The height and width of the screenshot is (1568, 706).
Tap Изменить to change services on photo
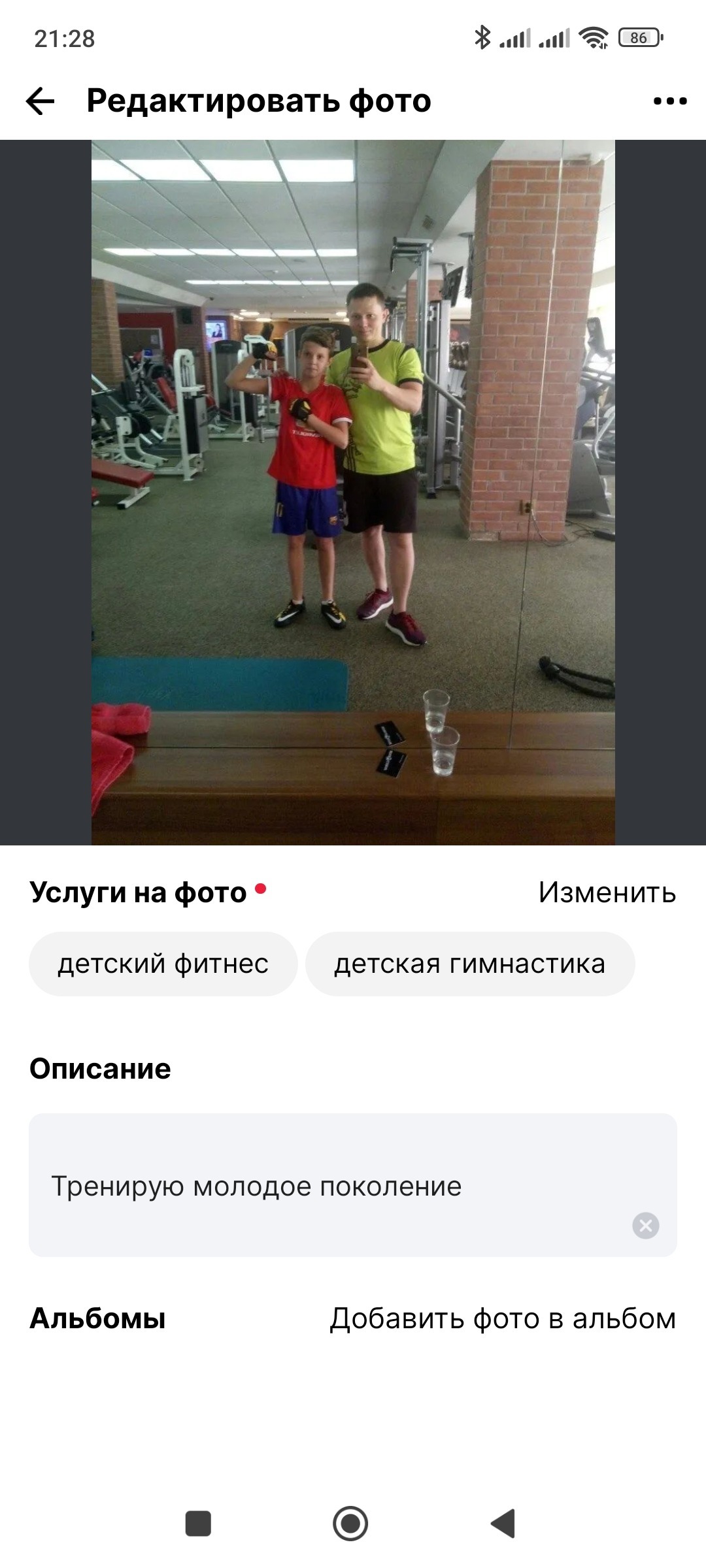click(x=607, y=892)
